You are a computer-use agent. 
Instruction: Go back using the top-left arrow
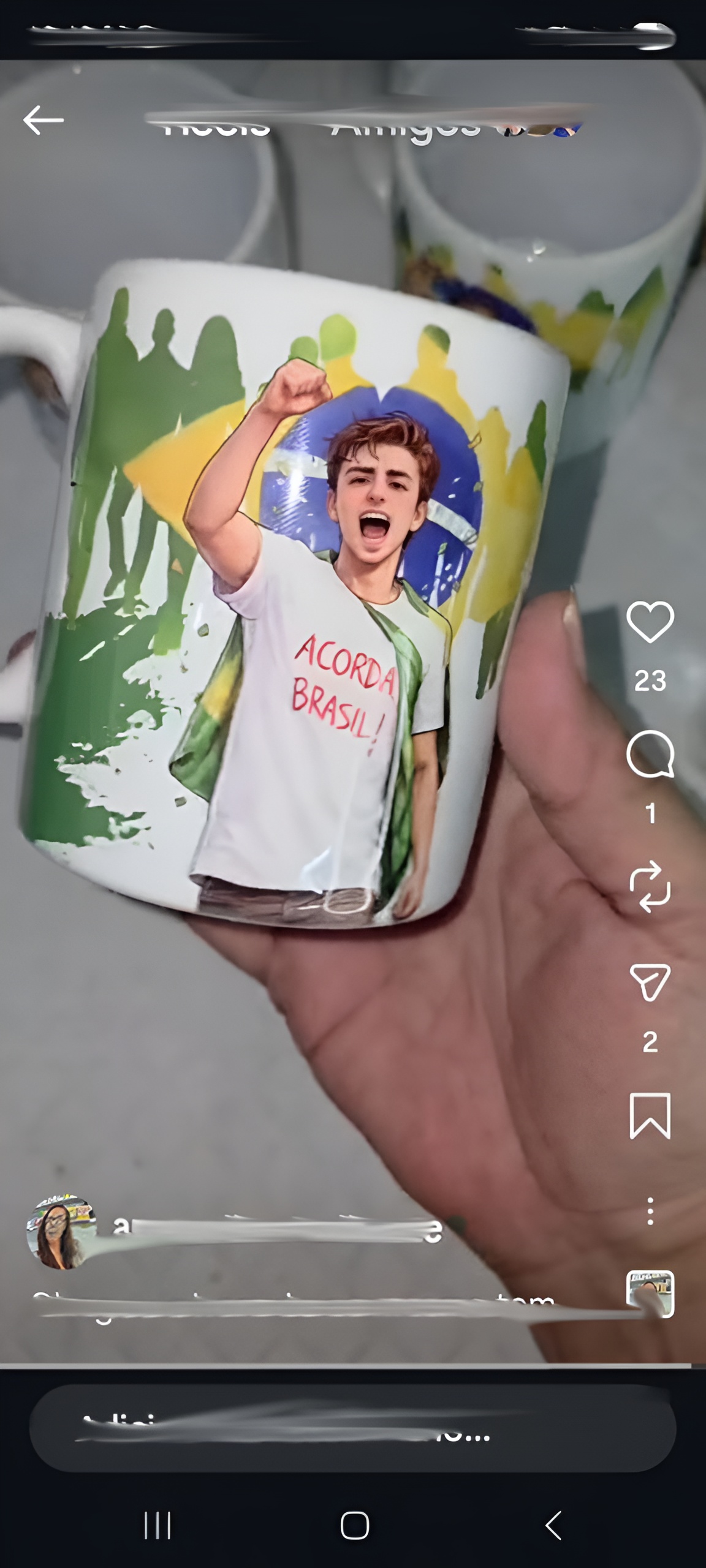click(43, 120)
